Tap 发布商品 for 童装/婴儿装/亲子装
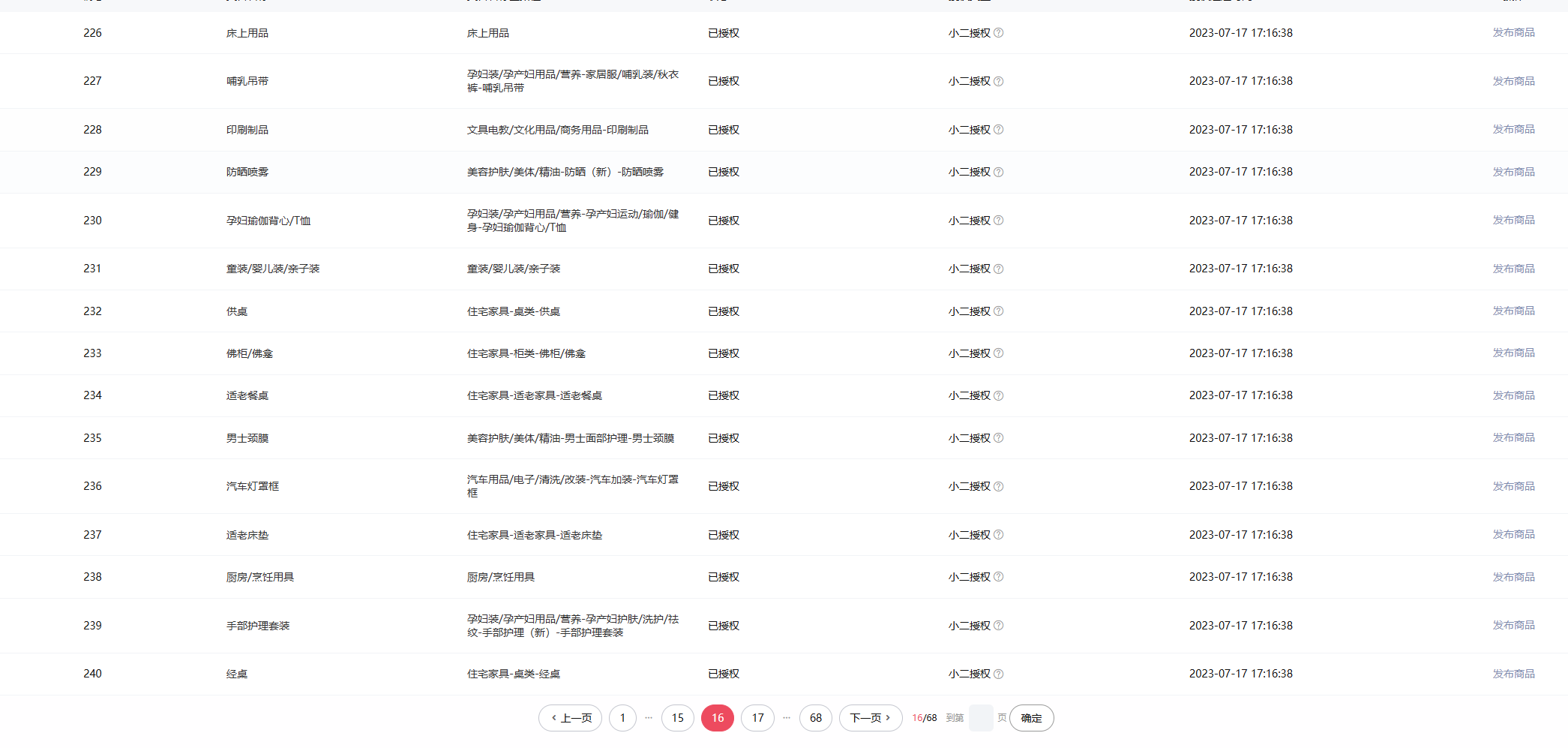 point(1513,269)
